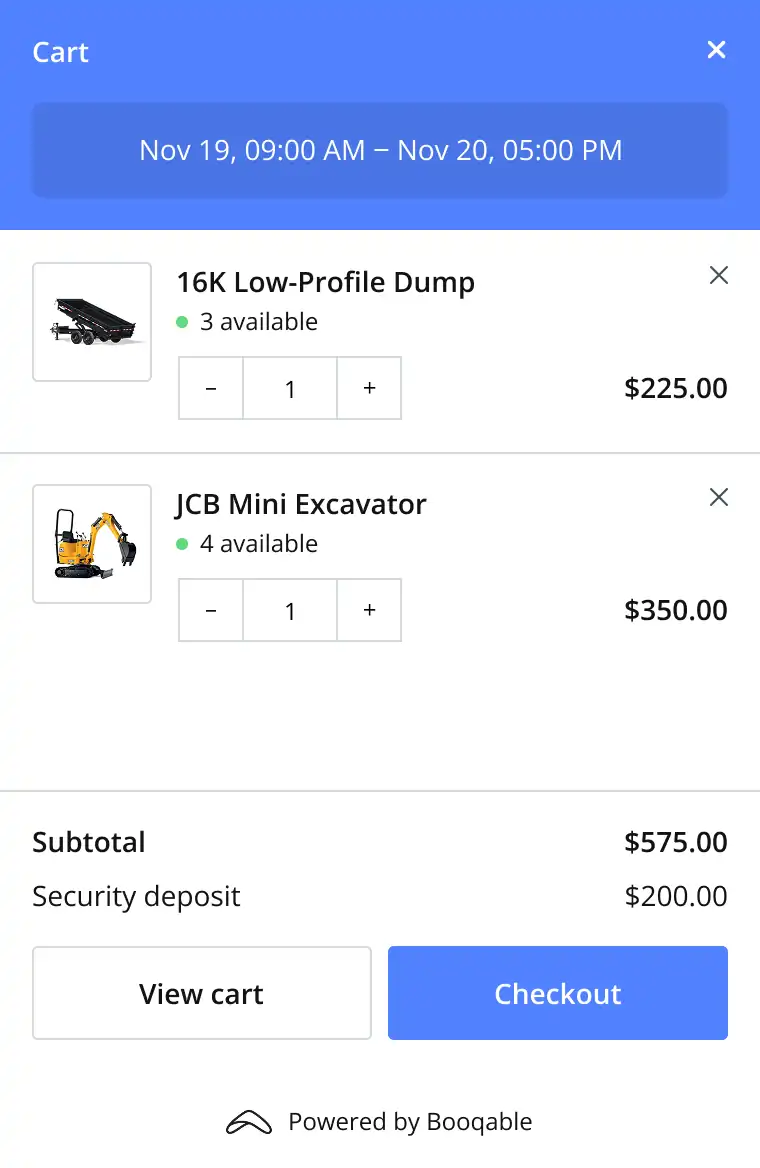Remove JCB Mini Excavator from cart
760x1168 pixels.
(x=718, y=497)
